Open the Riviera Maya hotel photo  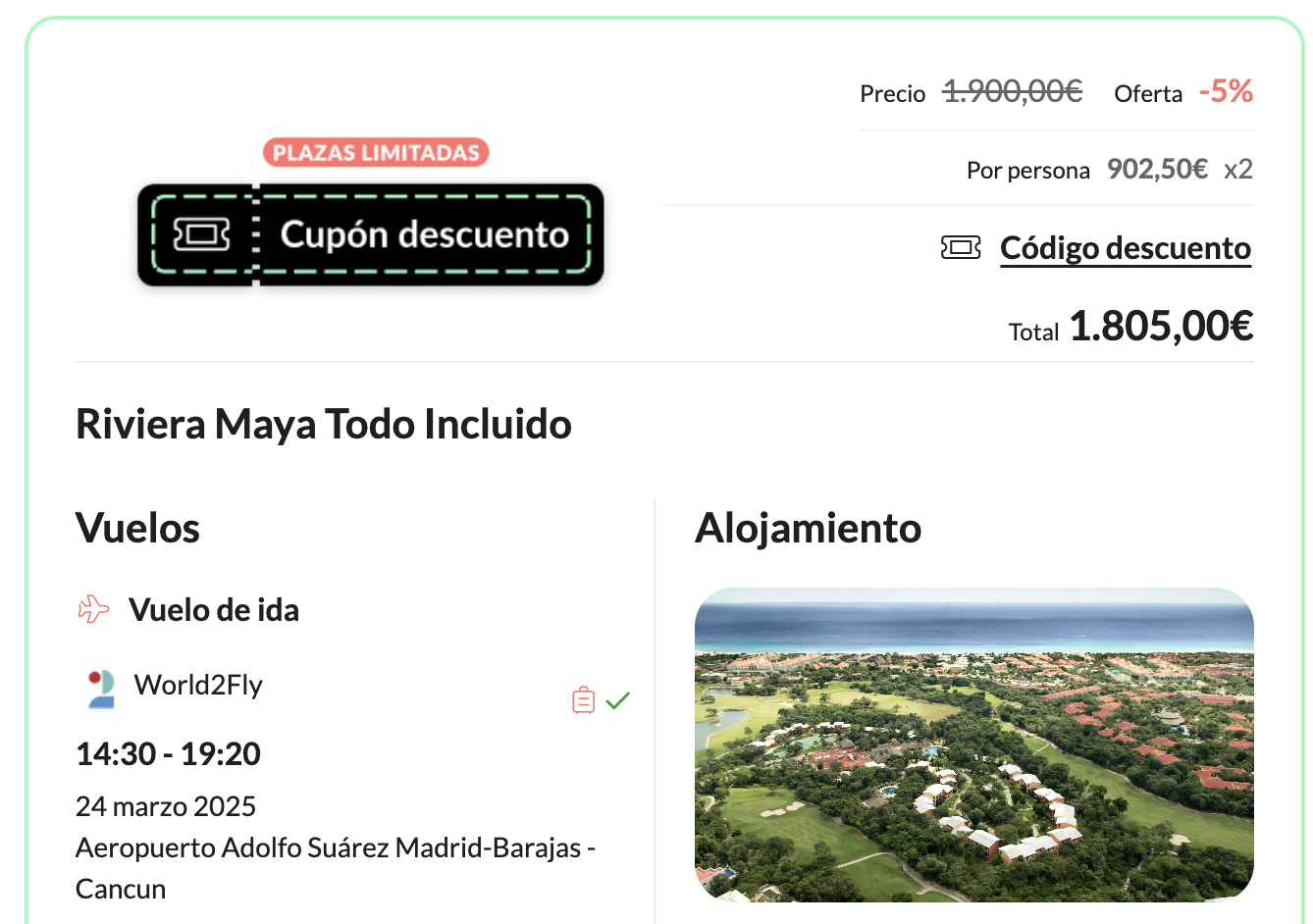coord(973,744)
